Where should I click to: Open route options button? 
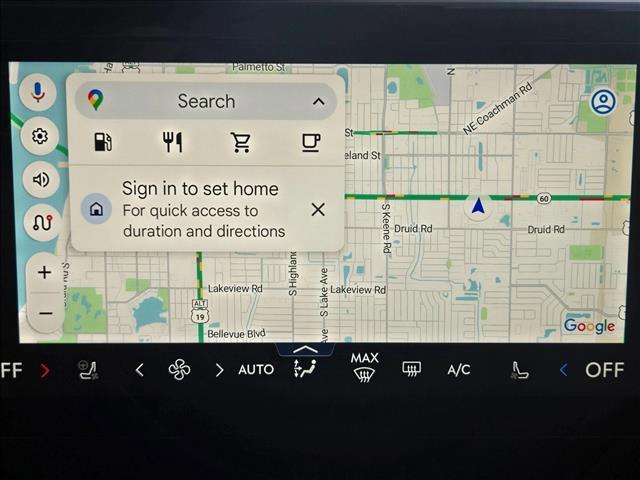[x=41, y=223]
